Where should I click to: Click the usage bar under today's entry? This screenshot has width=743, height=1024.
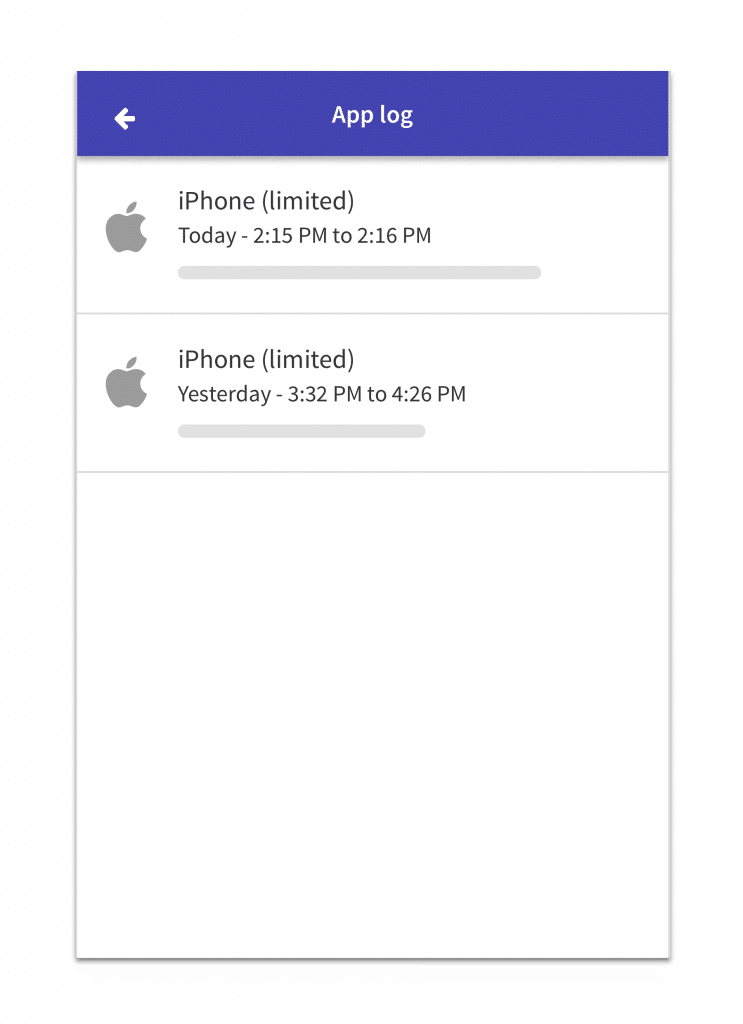(359, 272)
